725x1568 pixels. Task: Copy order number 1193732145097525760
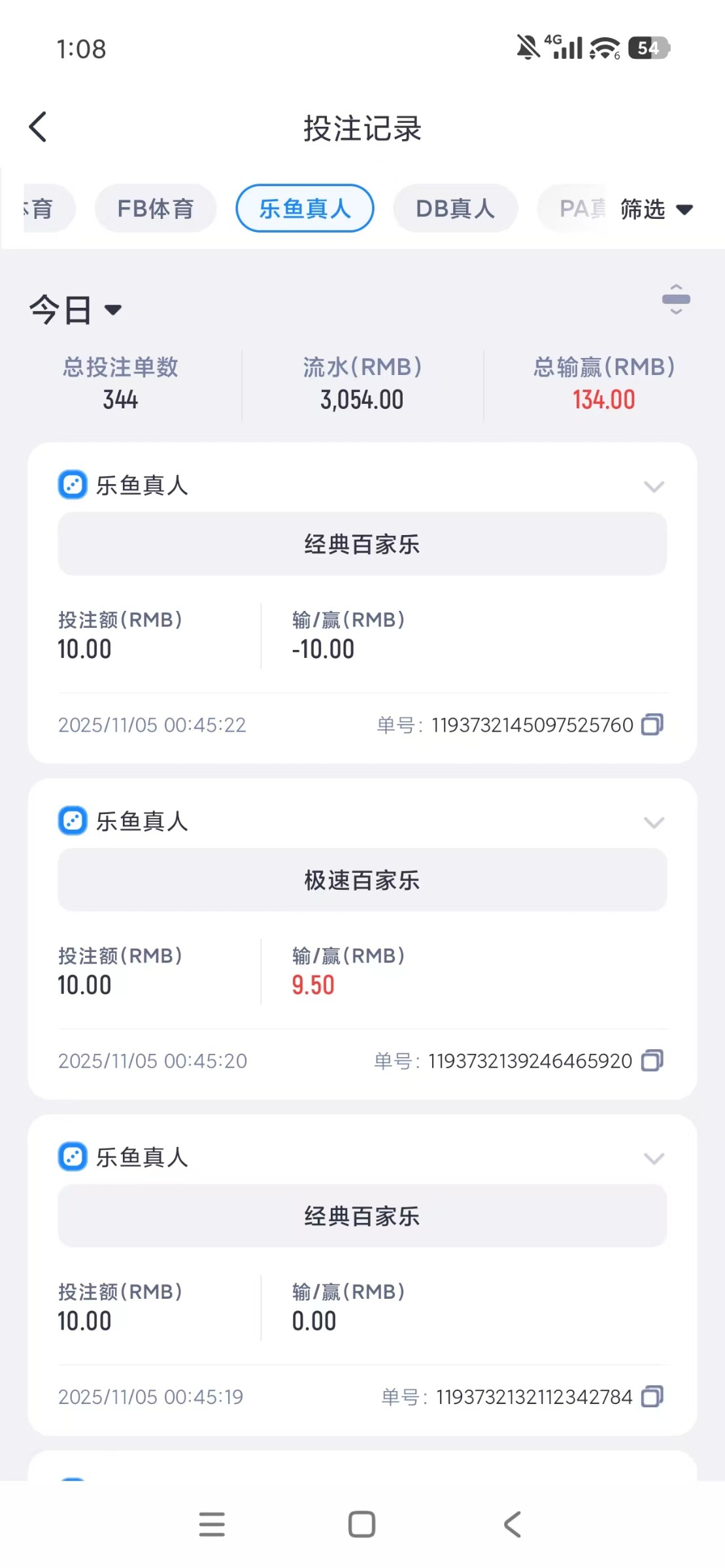(651, 724)
